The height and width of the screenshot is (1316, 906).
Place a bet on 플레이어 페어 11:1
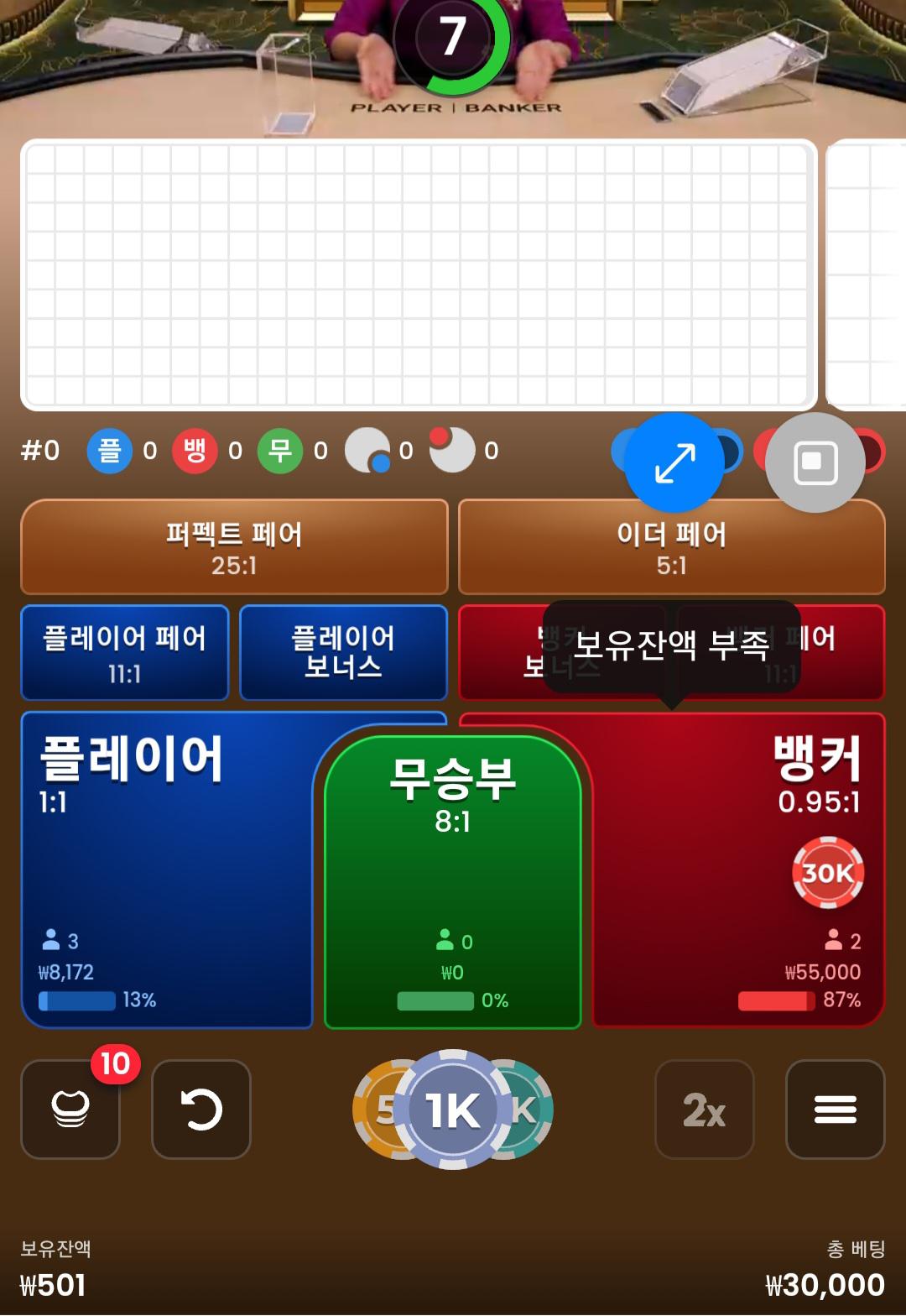pos(125,653)
